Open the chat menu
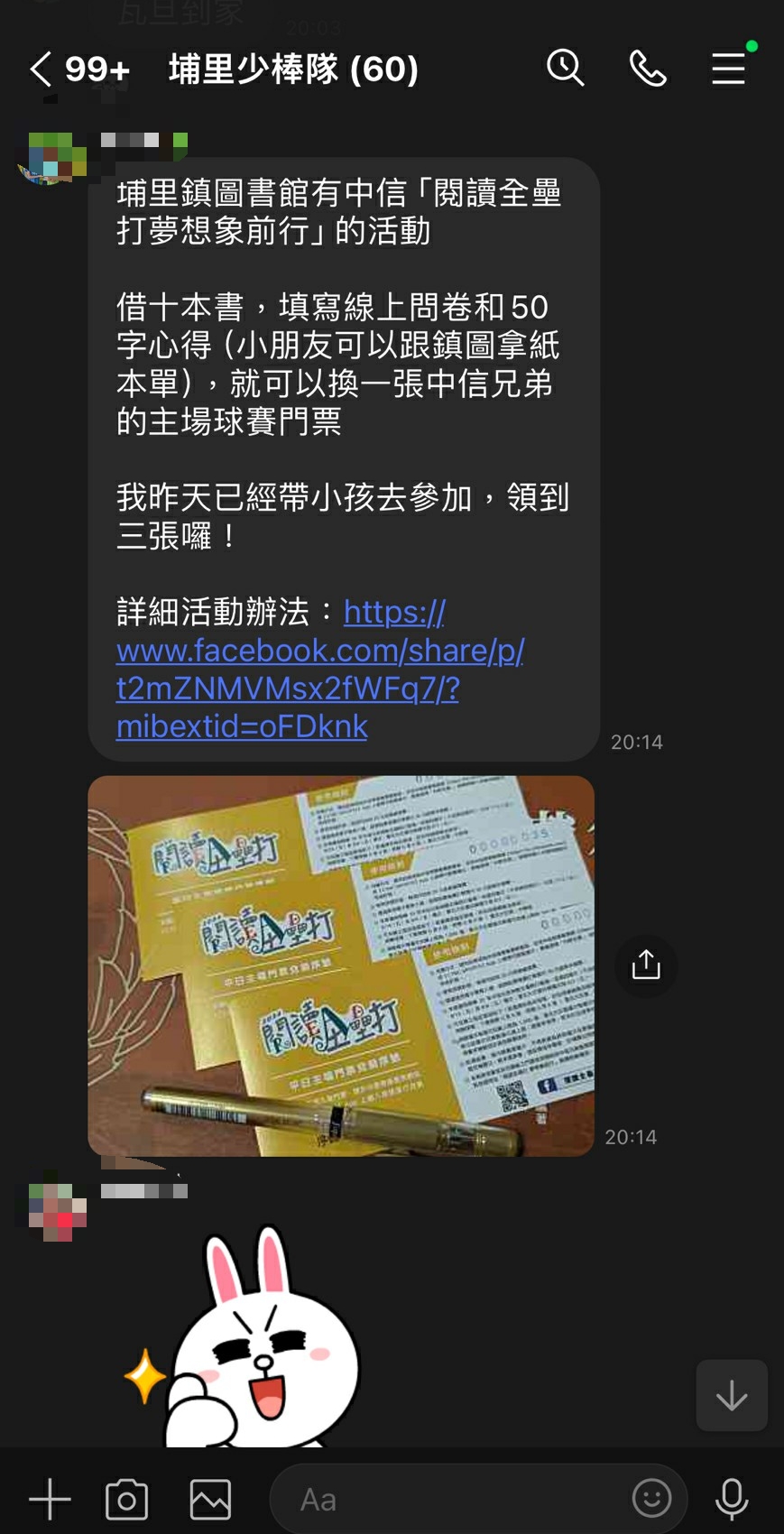Image resolution: width=784 pixels, height=1534 pixels. (x=728, y=69)
